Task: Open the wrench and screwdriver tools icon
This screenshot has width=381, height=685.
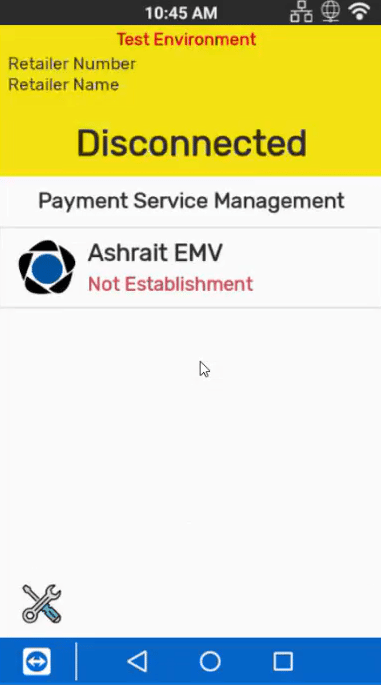Action: click(42, 603)
